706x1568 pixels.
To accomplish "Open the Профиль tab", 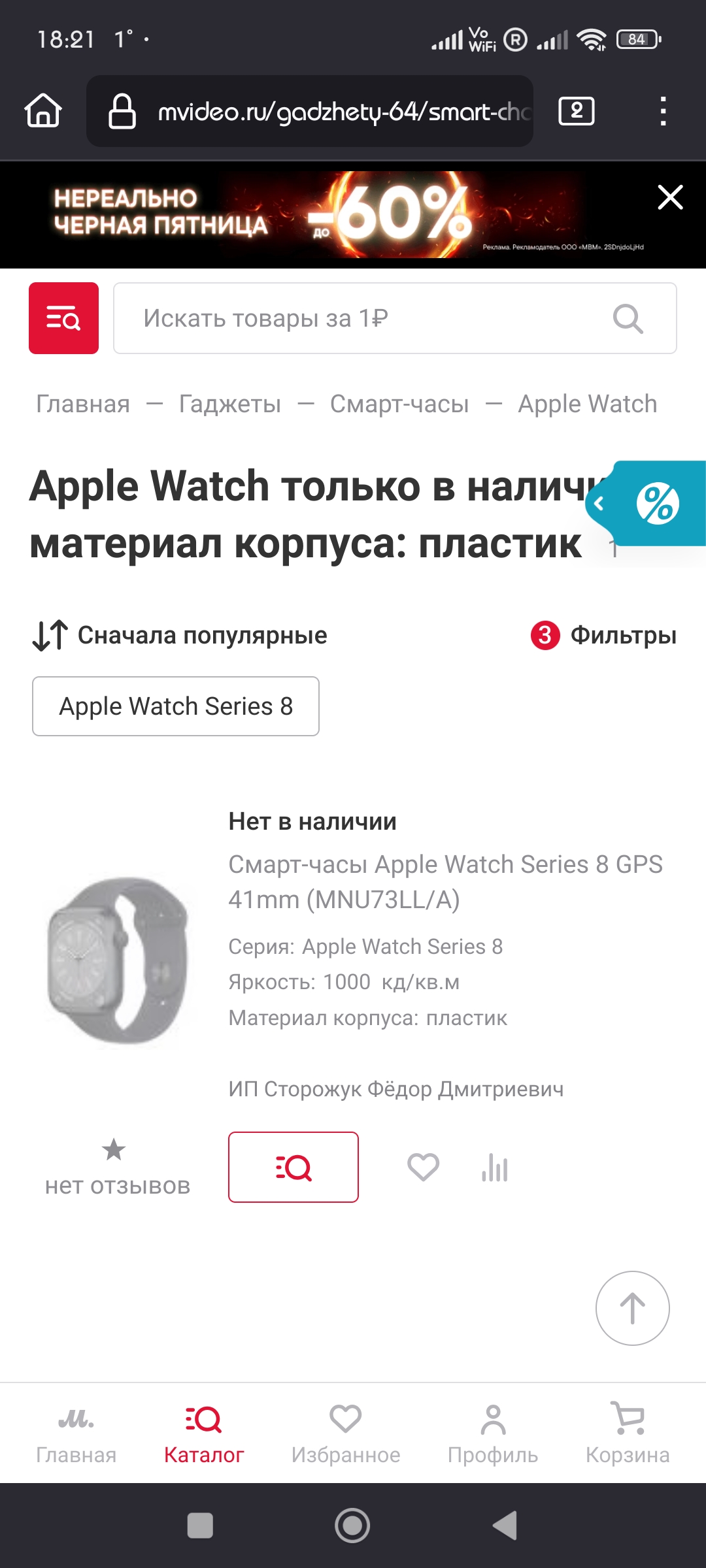I will pyautogui.click(x=493, y=1433).
